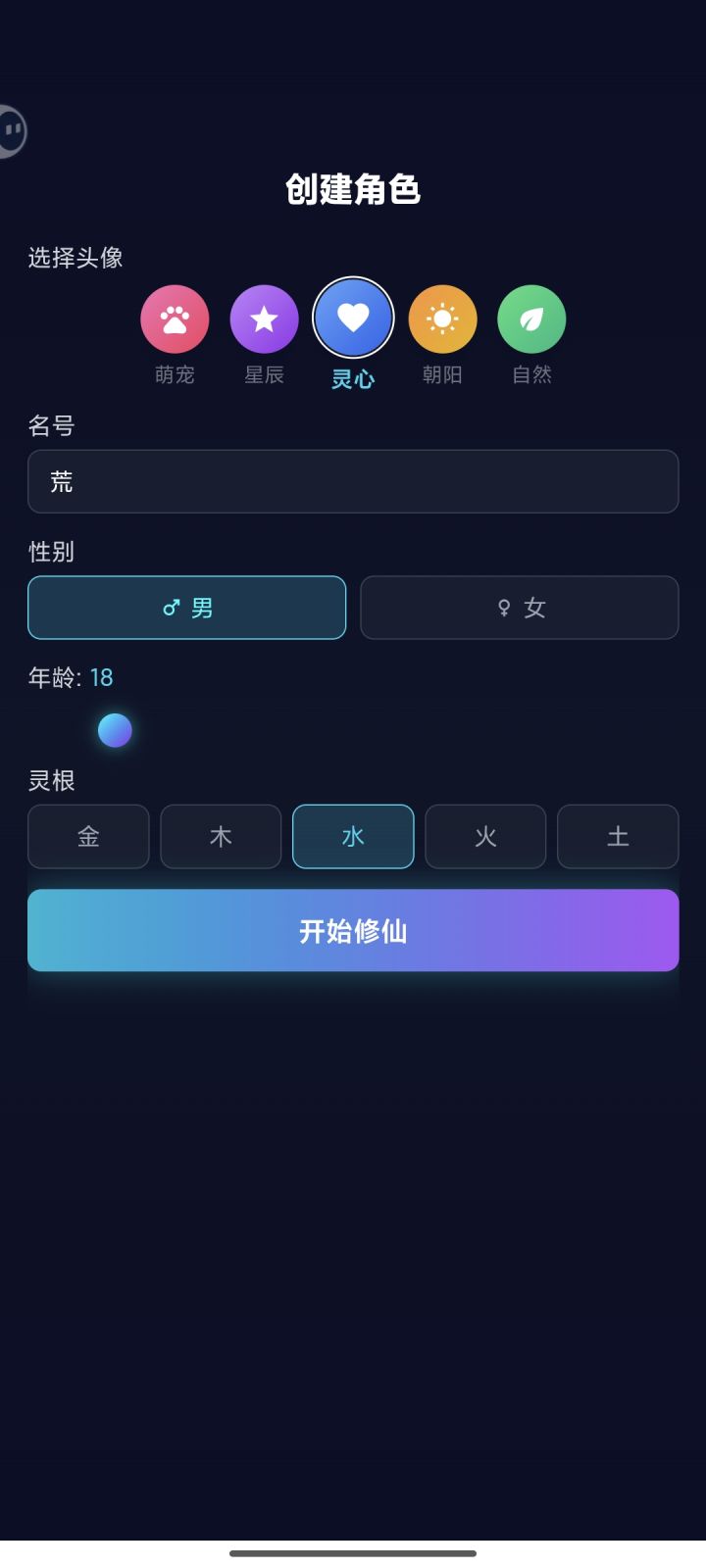Choose the 火 spirit root

pyautogui.click(x=485, y=836)
